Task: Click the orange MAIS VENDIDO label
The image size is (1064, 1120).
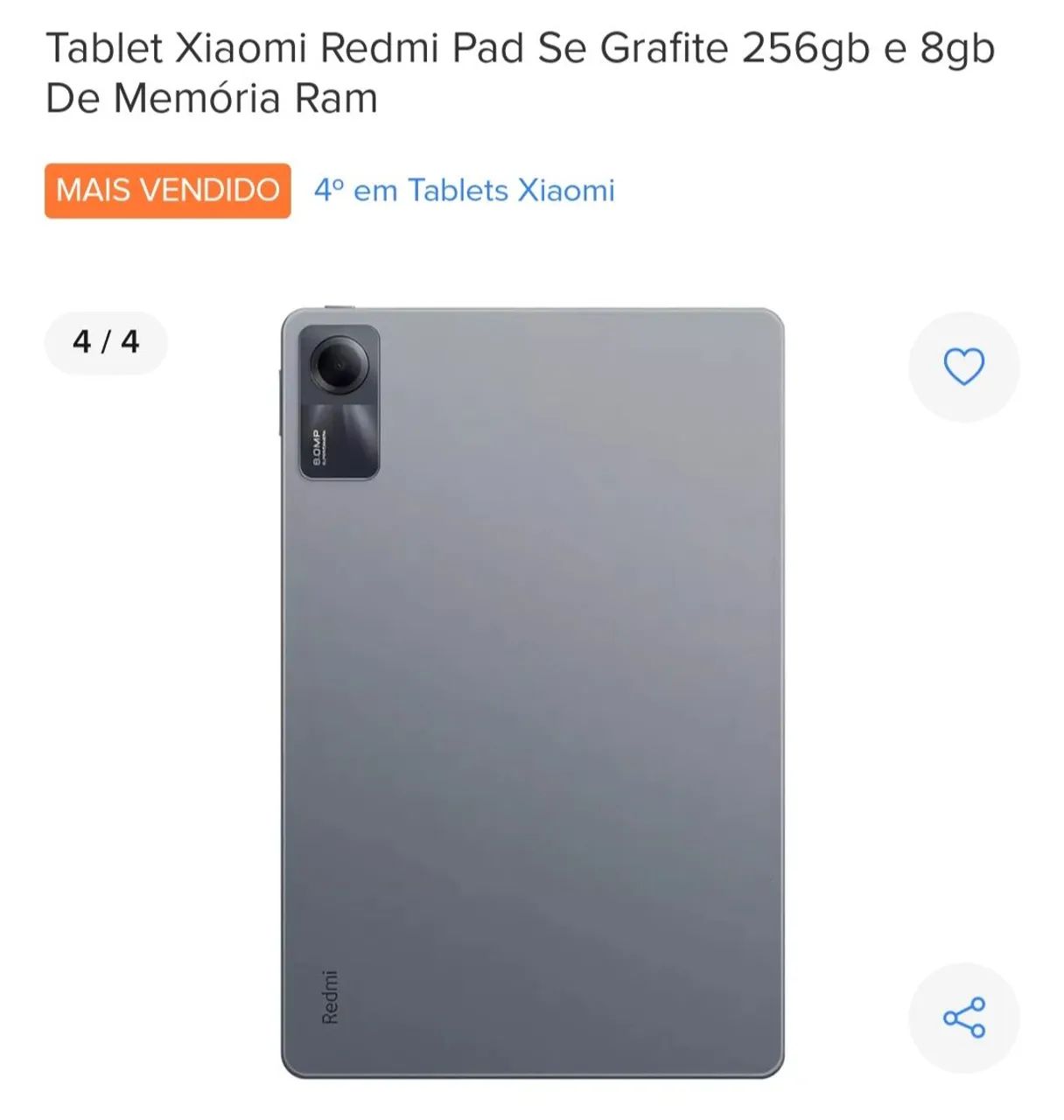Action: pyautogui.click(x=168, y=189)
